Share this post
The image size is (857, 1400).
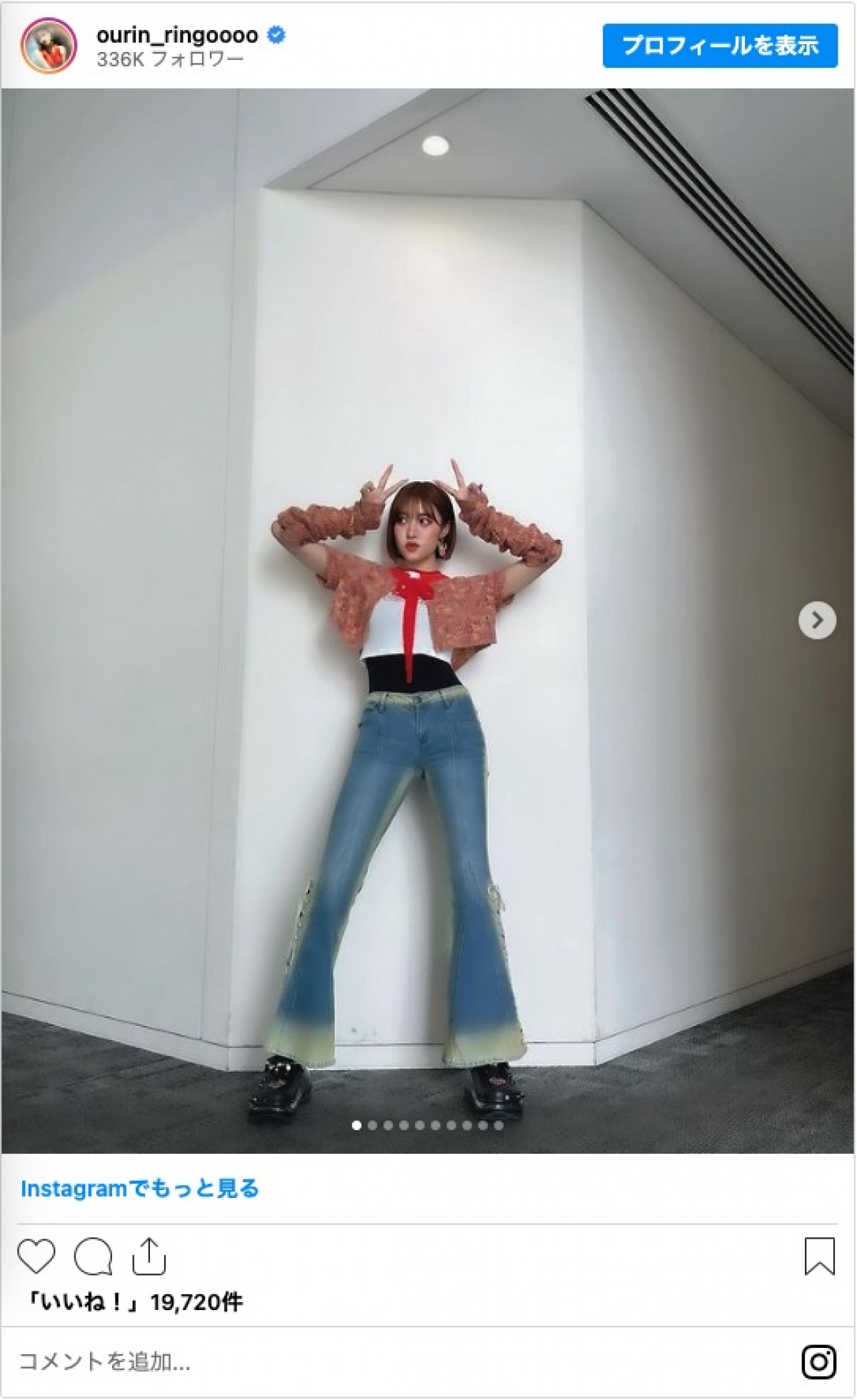[x=149, y=1257]
